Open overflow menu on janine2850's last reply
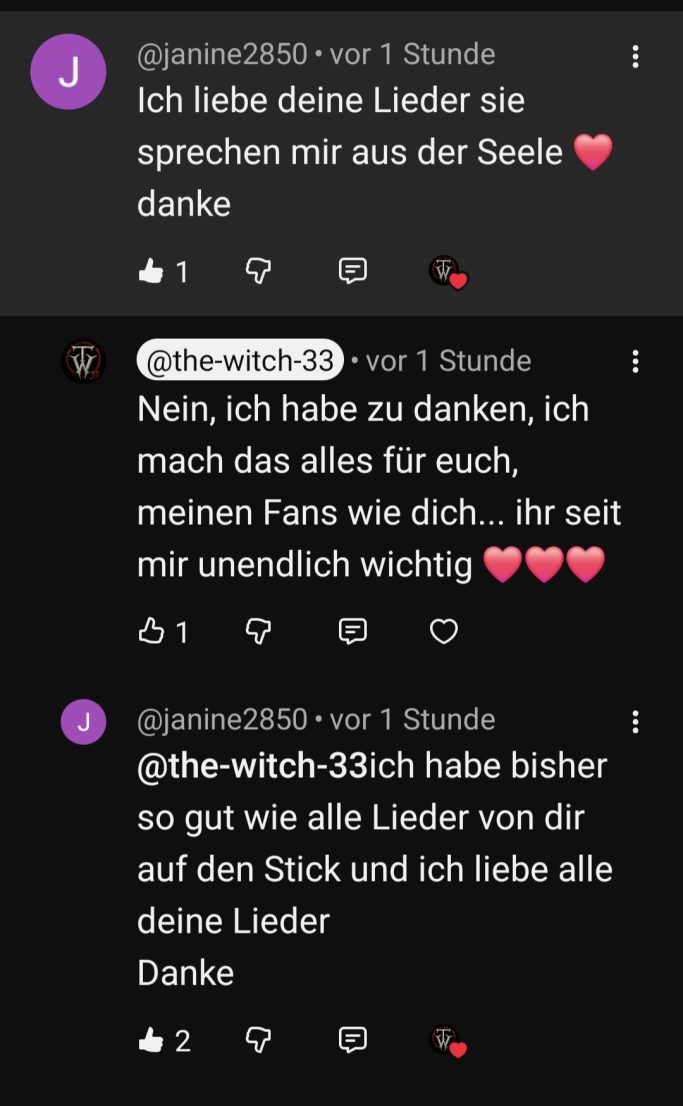The image size is (683, 1106). [635, 722]
